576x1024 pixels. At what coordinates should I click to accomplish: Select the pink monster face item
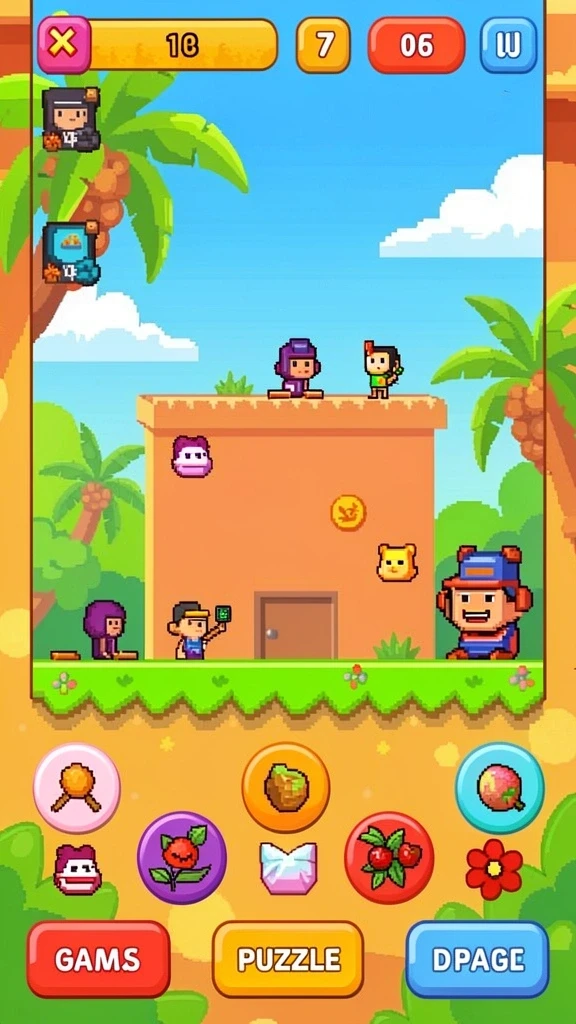click(x=77, y=869)
